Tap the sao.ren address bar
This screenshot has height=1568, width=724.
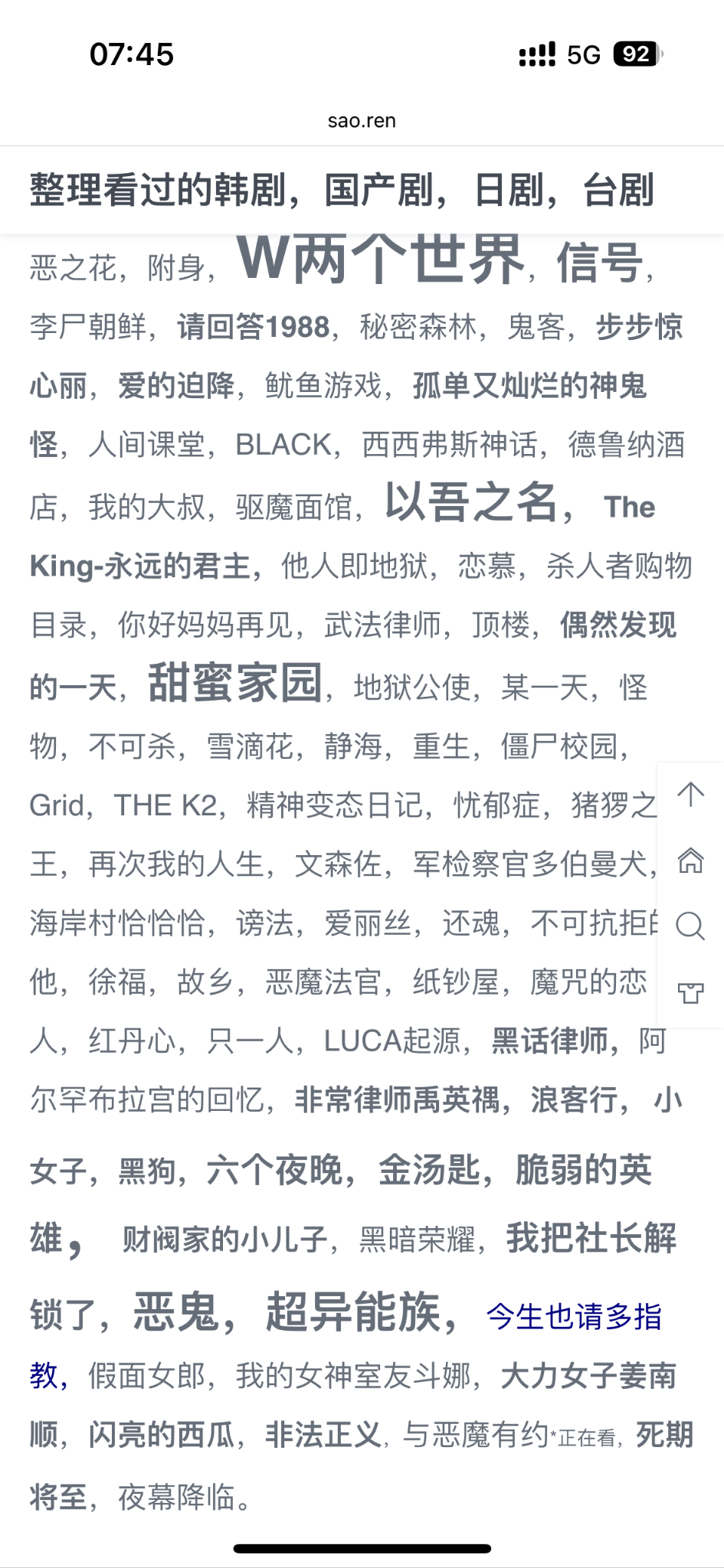click(362, 121)
